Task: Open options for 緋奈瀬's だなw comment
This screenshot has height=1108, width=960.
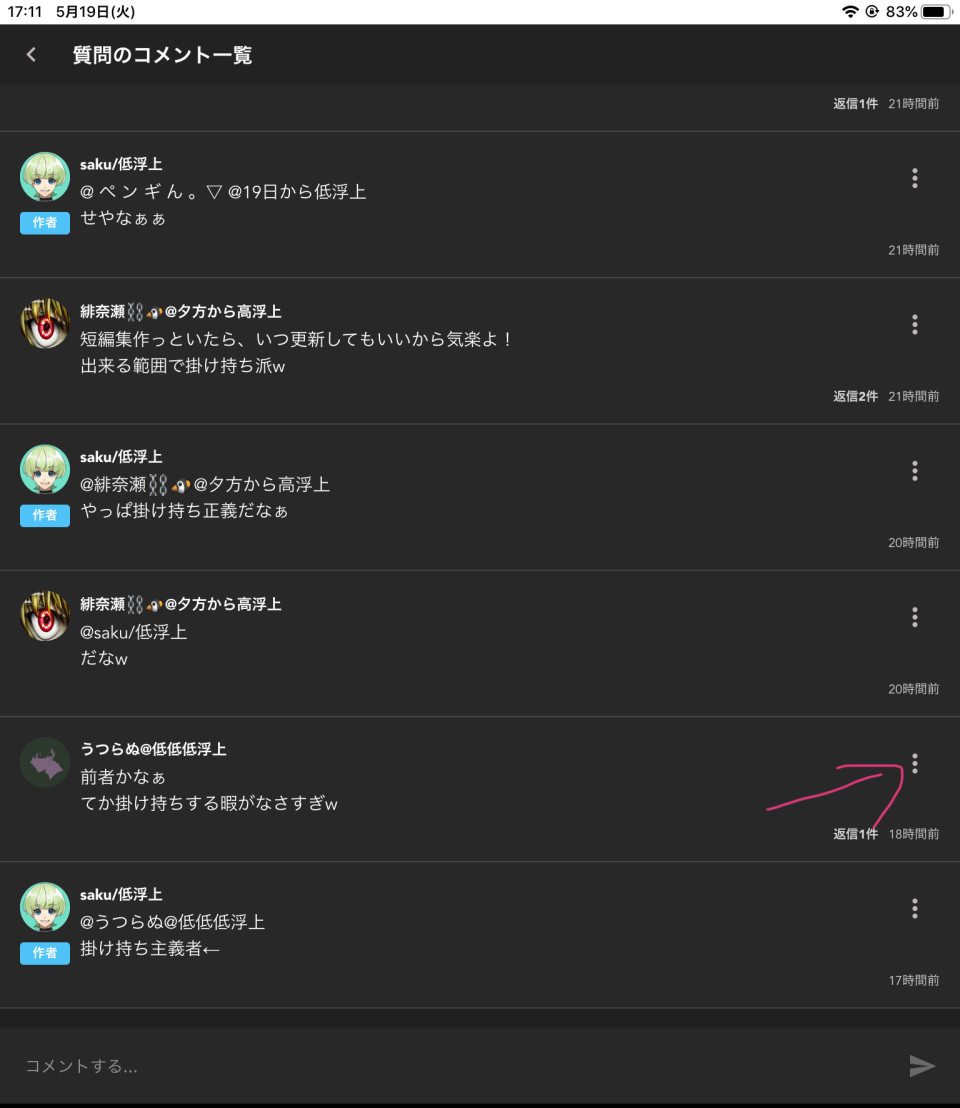Action: (x=914, y=617)
